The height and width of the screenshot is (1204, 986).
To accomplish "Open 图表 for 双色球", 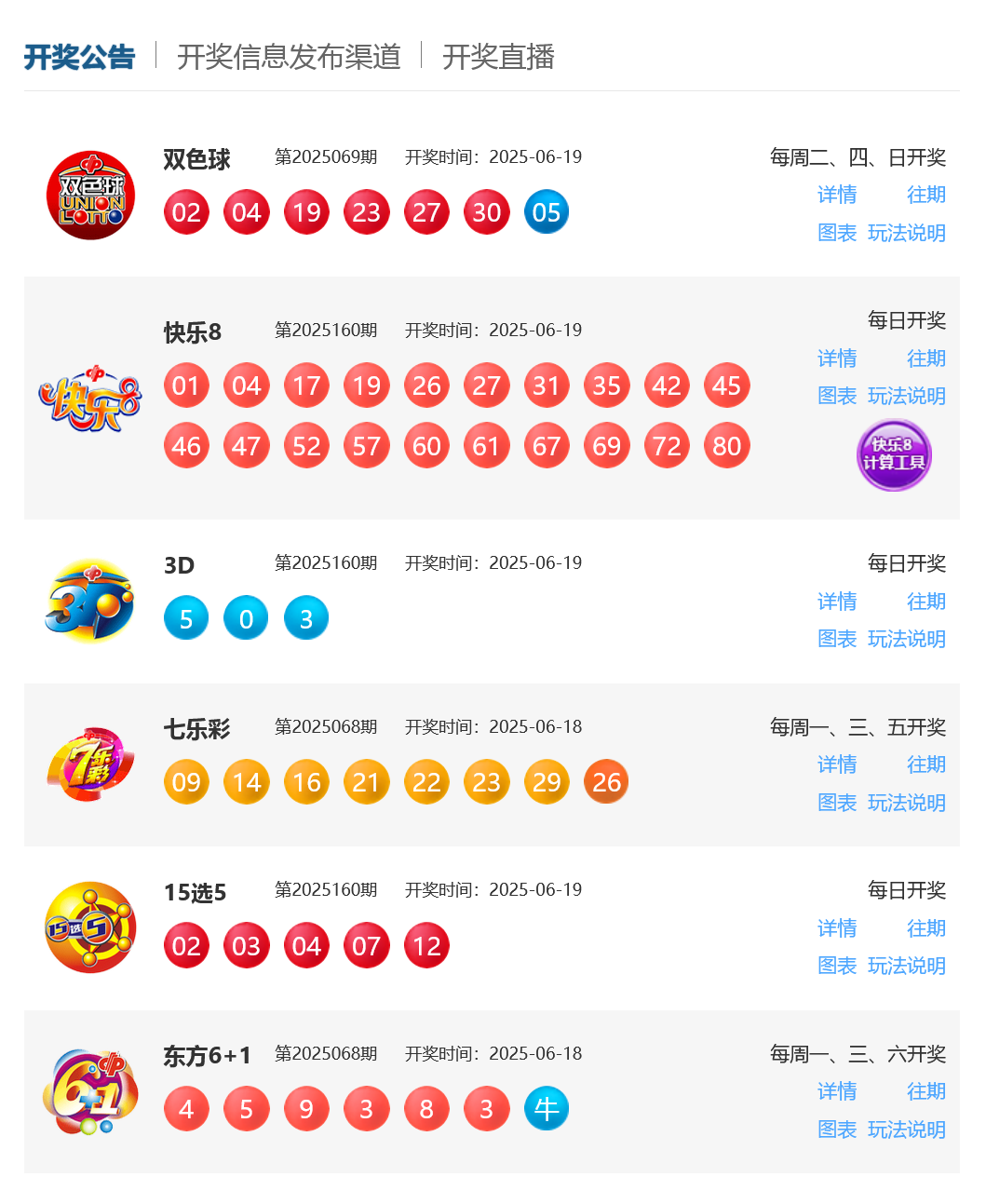I will 836,233.
